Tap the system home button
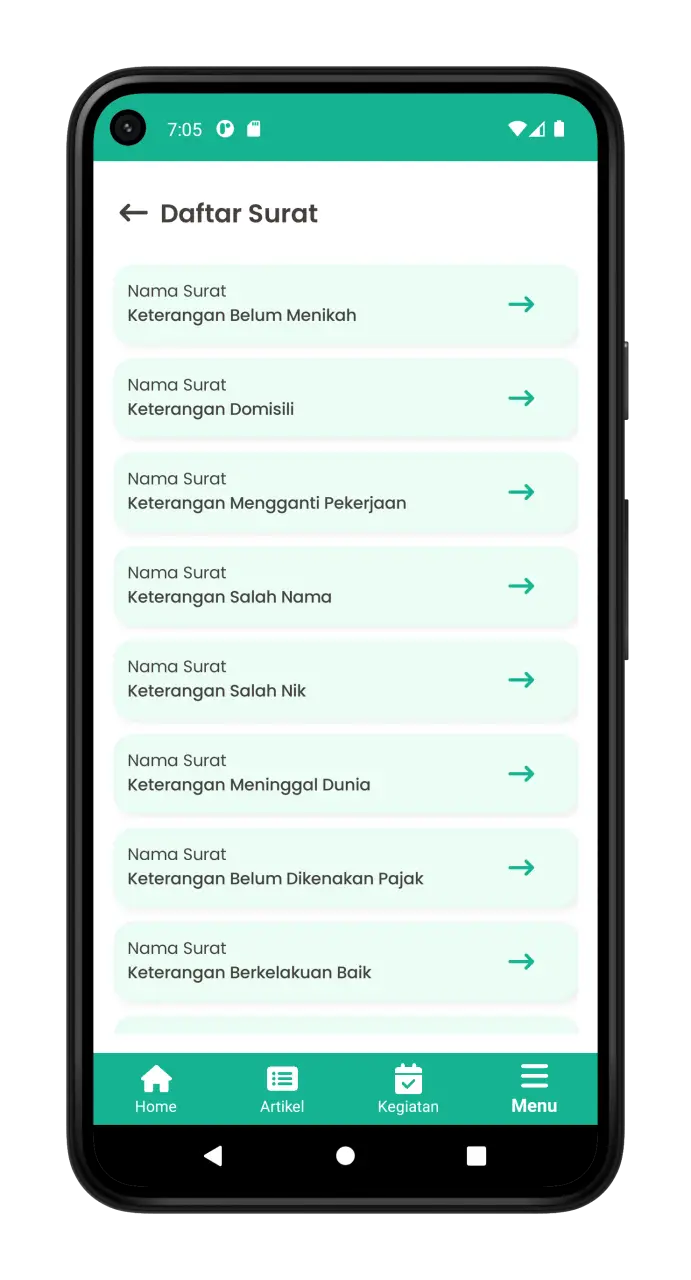The image size is (691, 1280). [x=345, y=1156]
